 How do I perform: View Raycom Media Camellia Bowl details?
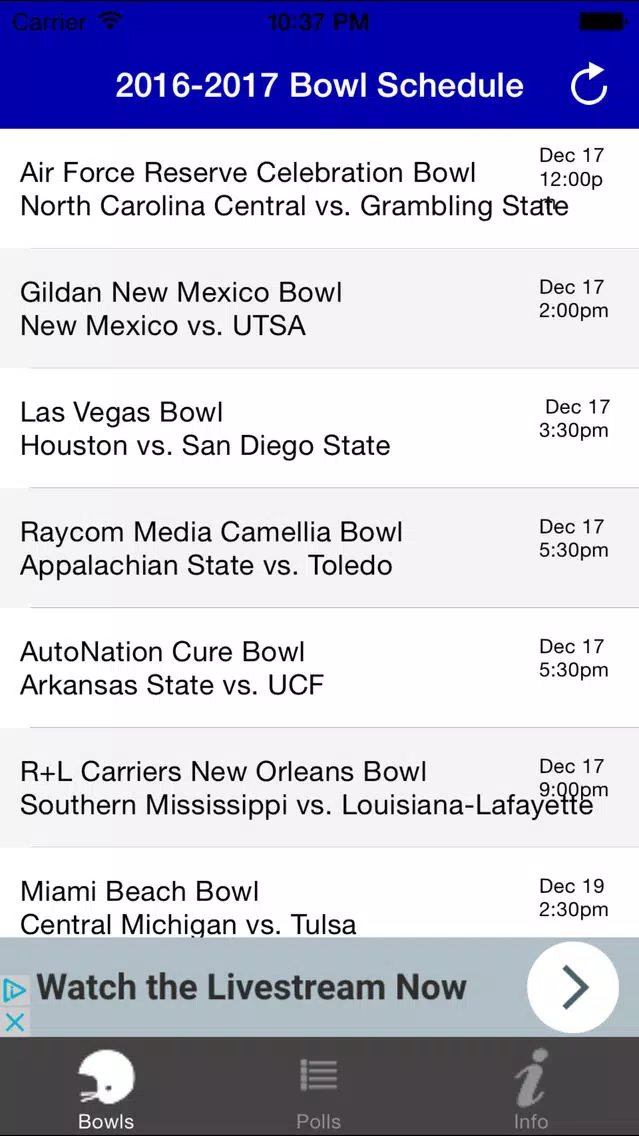coord(320,548)
